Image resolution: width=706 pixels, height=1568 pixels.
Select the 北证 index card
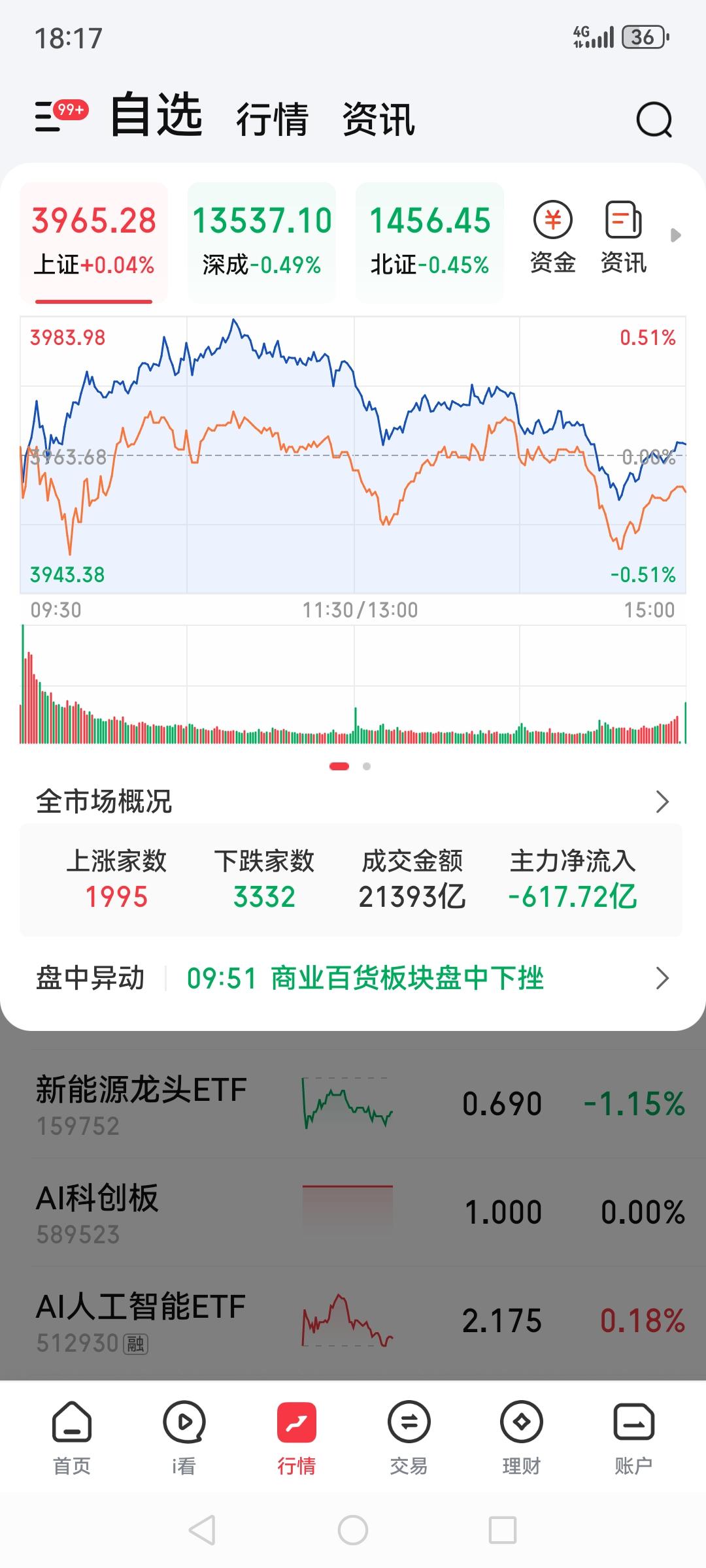[428, 238]
